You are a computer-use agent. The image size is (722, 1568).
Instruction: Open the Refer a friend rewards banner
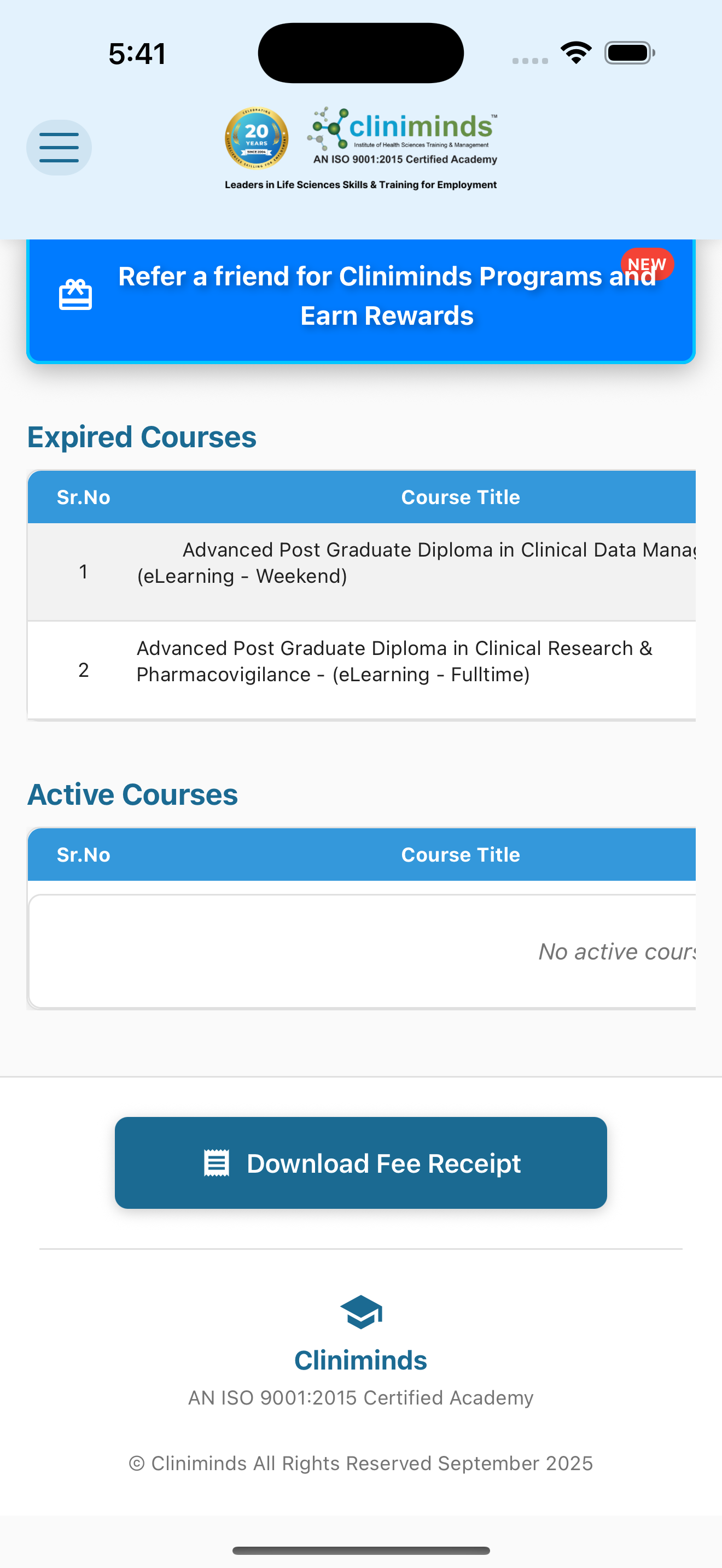coord(360,299)
